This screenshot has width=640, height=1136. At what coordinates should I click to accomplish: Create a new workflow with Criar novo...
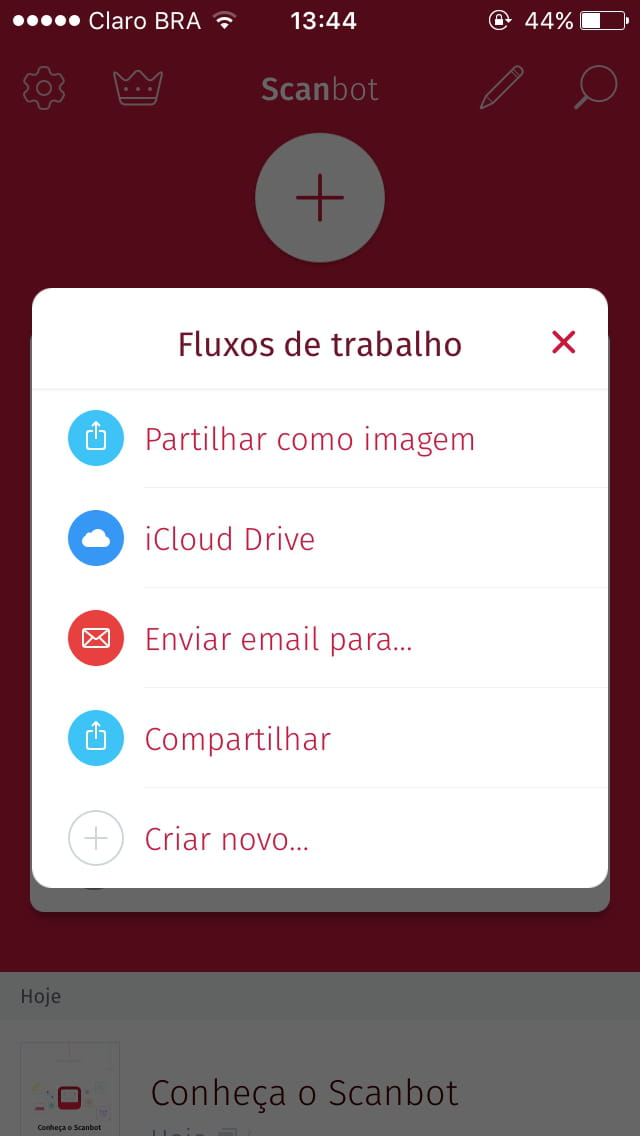point(226,839)
